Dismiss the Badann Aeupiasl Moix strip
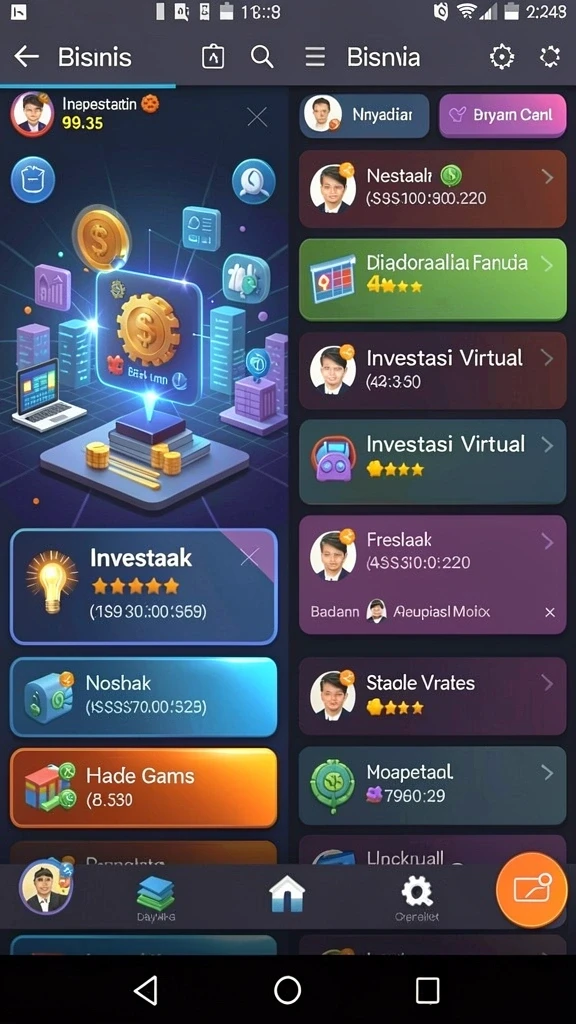Screen dimensions: 576x1024 pos(550,613)
